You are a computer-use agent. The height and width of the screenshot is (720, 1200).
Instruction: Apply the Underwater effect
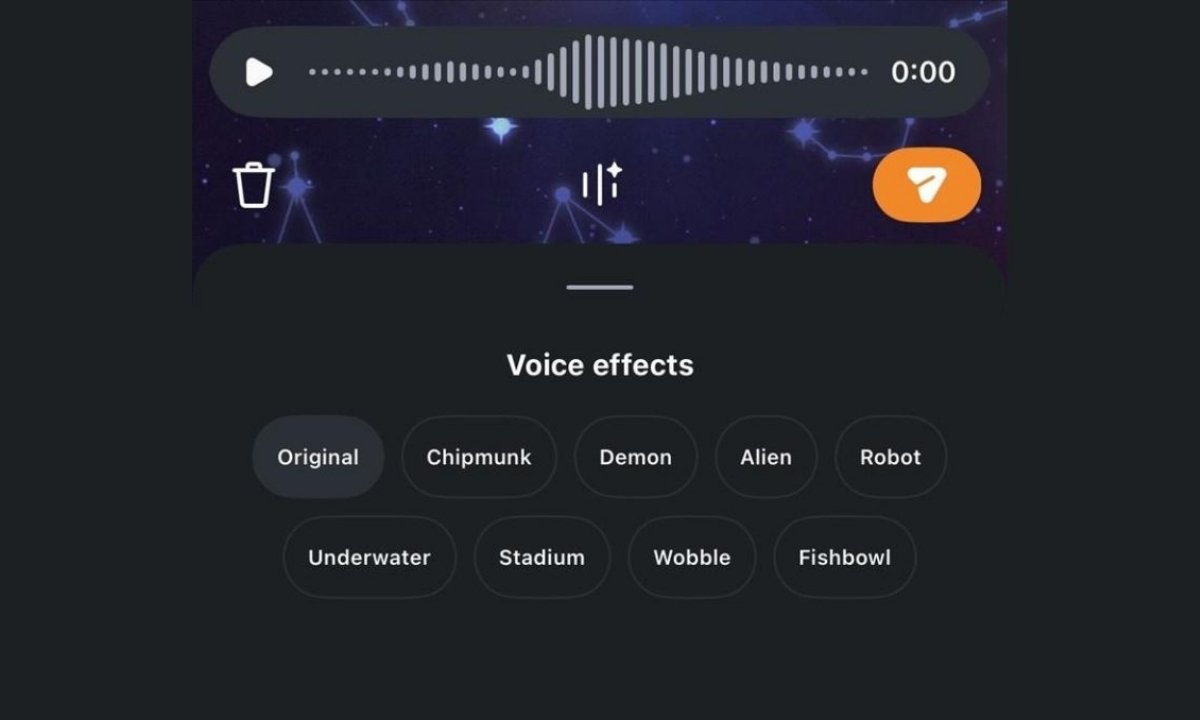[x=369, y=557]
